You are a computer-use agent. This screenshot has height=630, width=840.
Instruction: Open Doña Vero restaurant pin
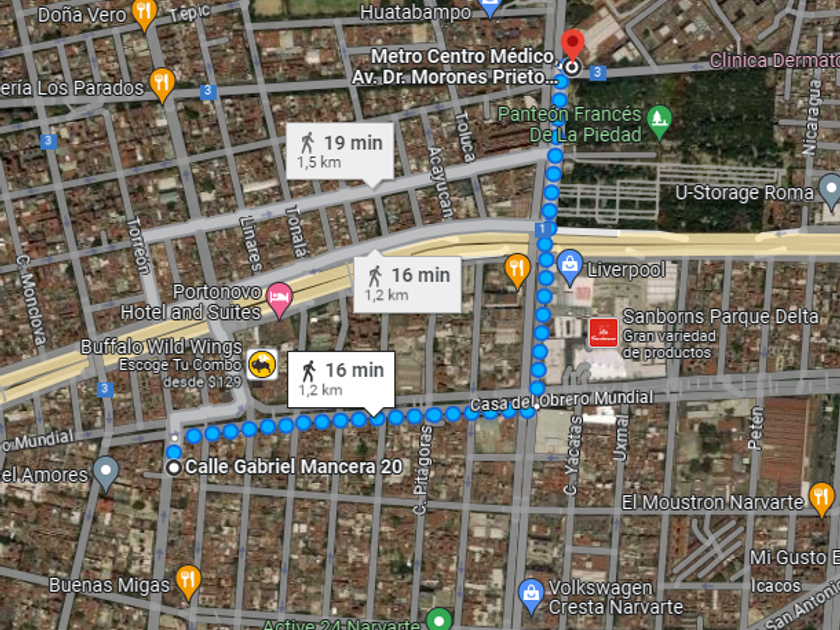click(145, 13)
